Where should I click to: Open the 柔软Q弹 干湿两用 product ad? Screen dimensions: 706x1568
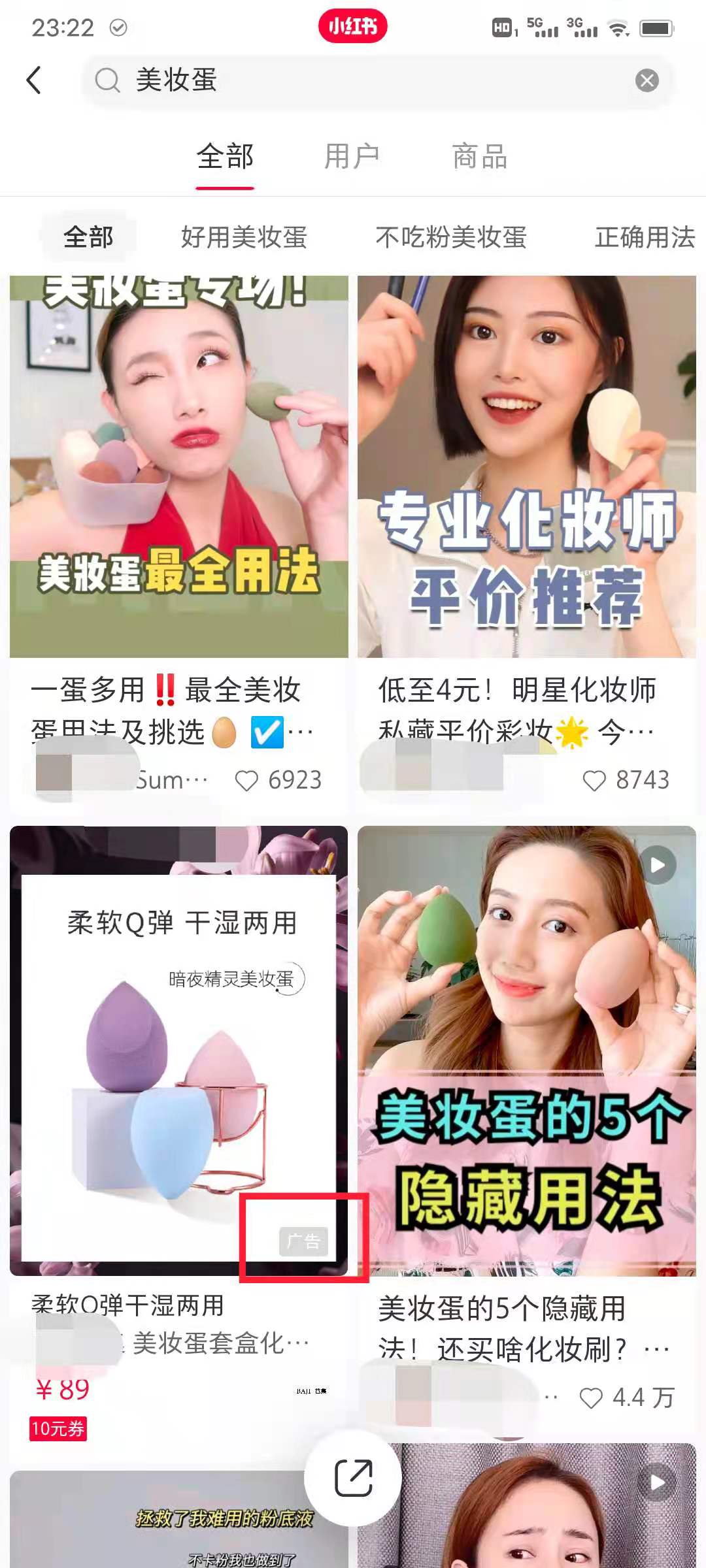pos(178,1052)
